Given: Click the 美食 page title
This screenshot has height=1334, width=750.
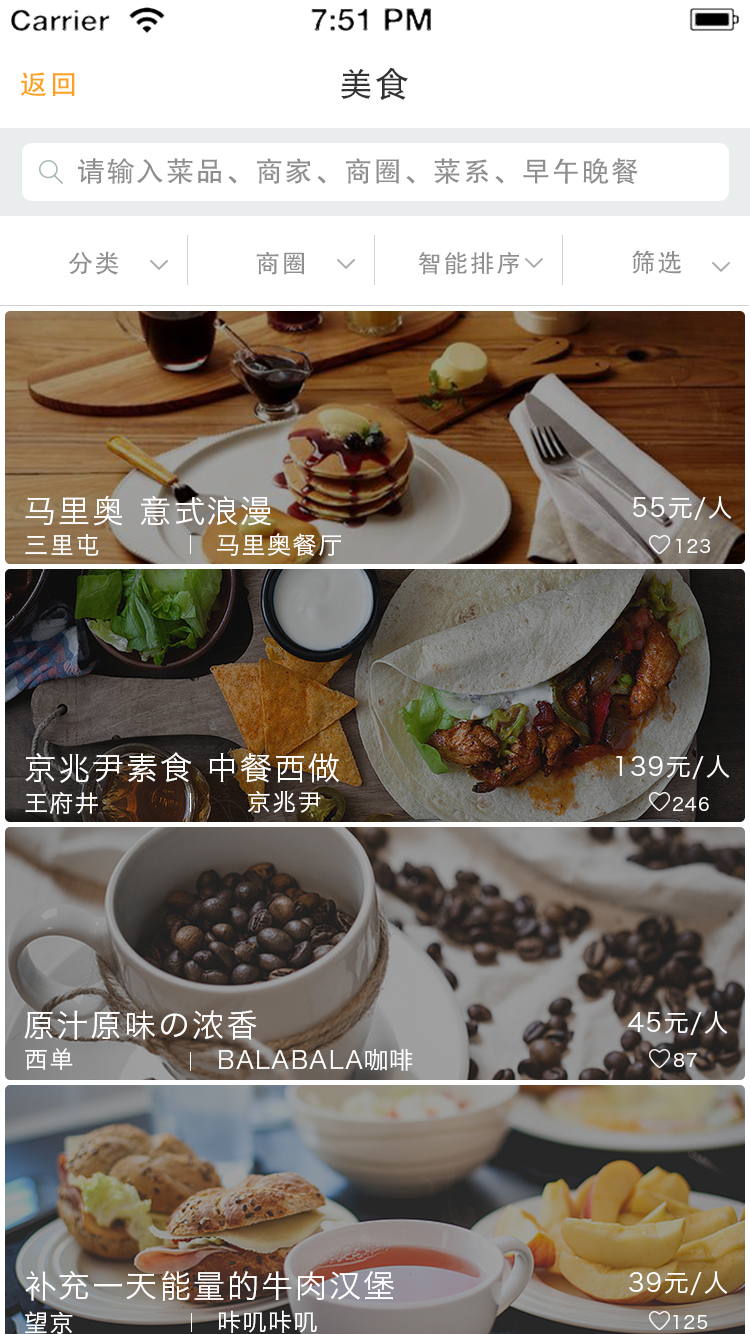Looking at the screenshot, I should coord(374,85).
